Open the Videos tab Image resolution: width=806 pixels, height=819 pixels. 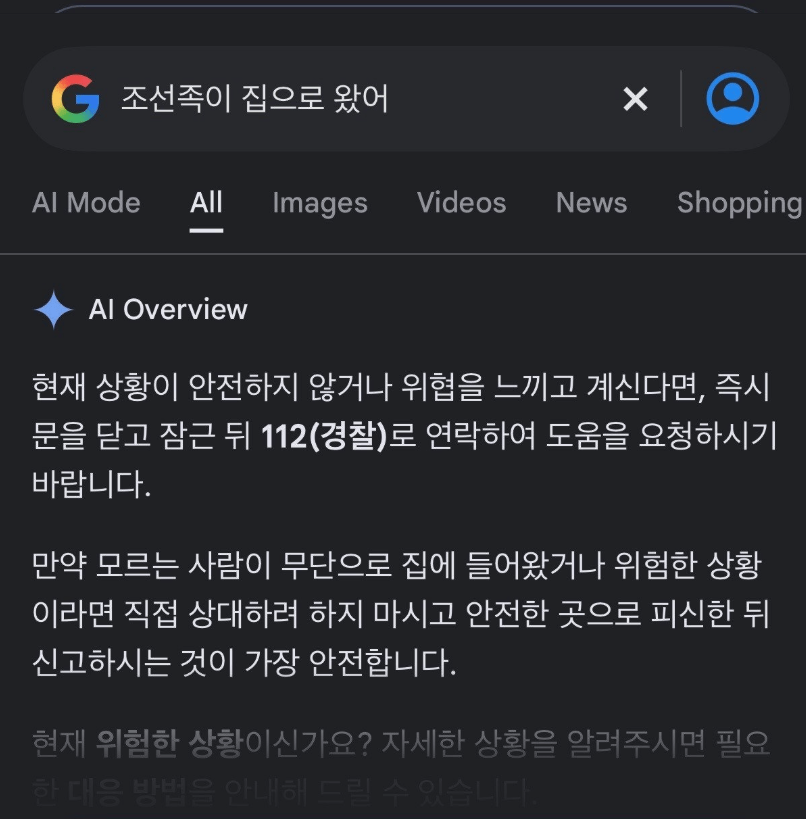(461, 203)
